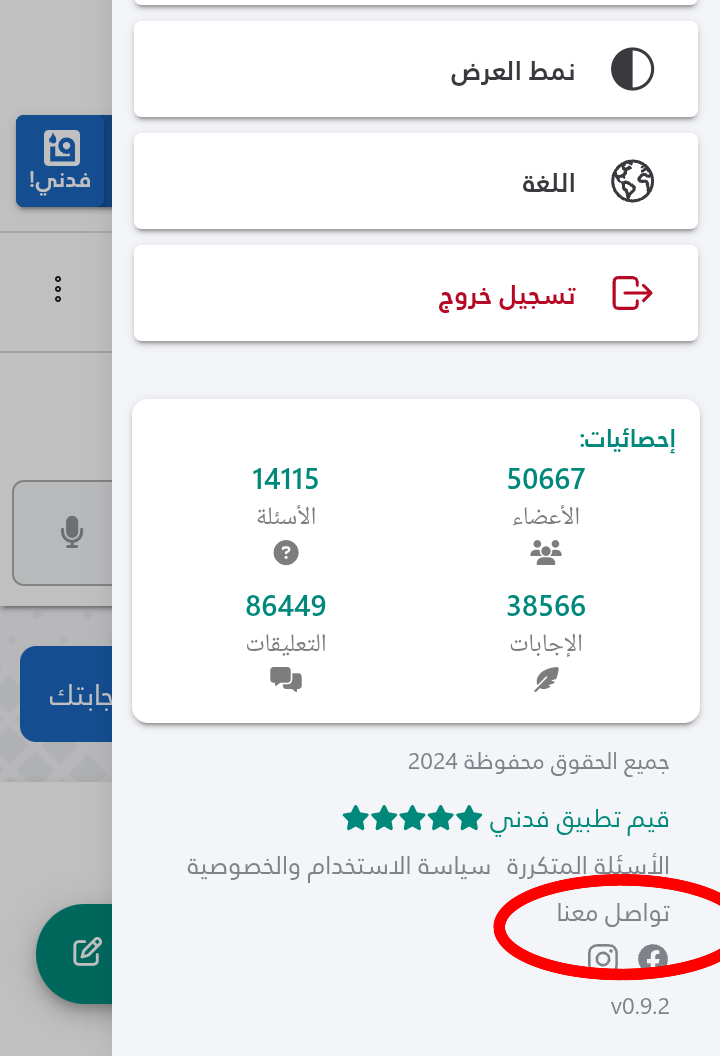Image resolution: width=720 pixels, height=1056 pixels.
Task: Open the Instagram page icon
Action: pos(603,958)
